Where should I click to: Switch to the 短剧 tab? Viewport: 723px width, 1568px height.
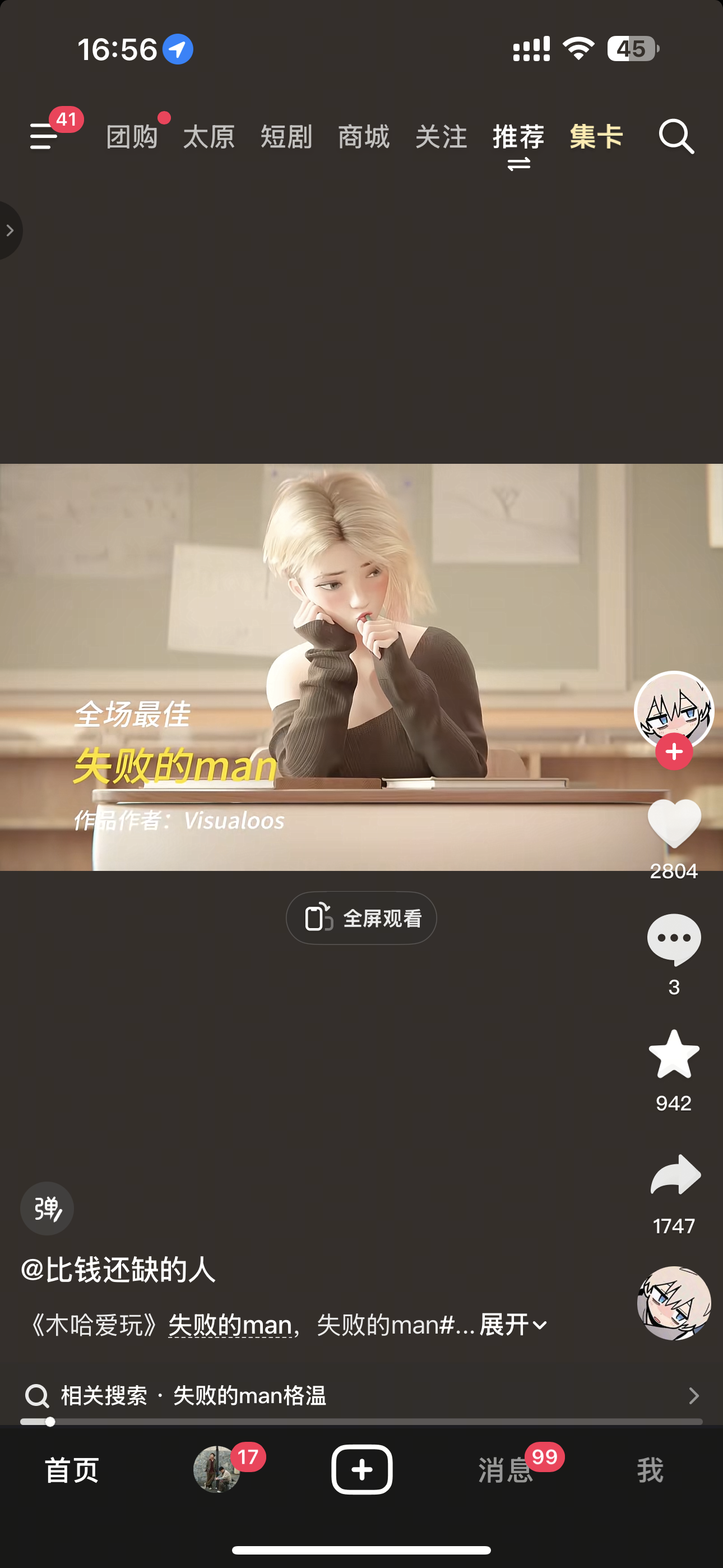pyautogui.click(x=286, y=136)
